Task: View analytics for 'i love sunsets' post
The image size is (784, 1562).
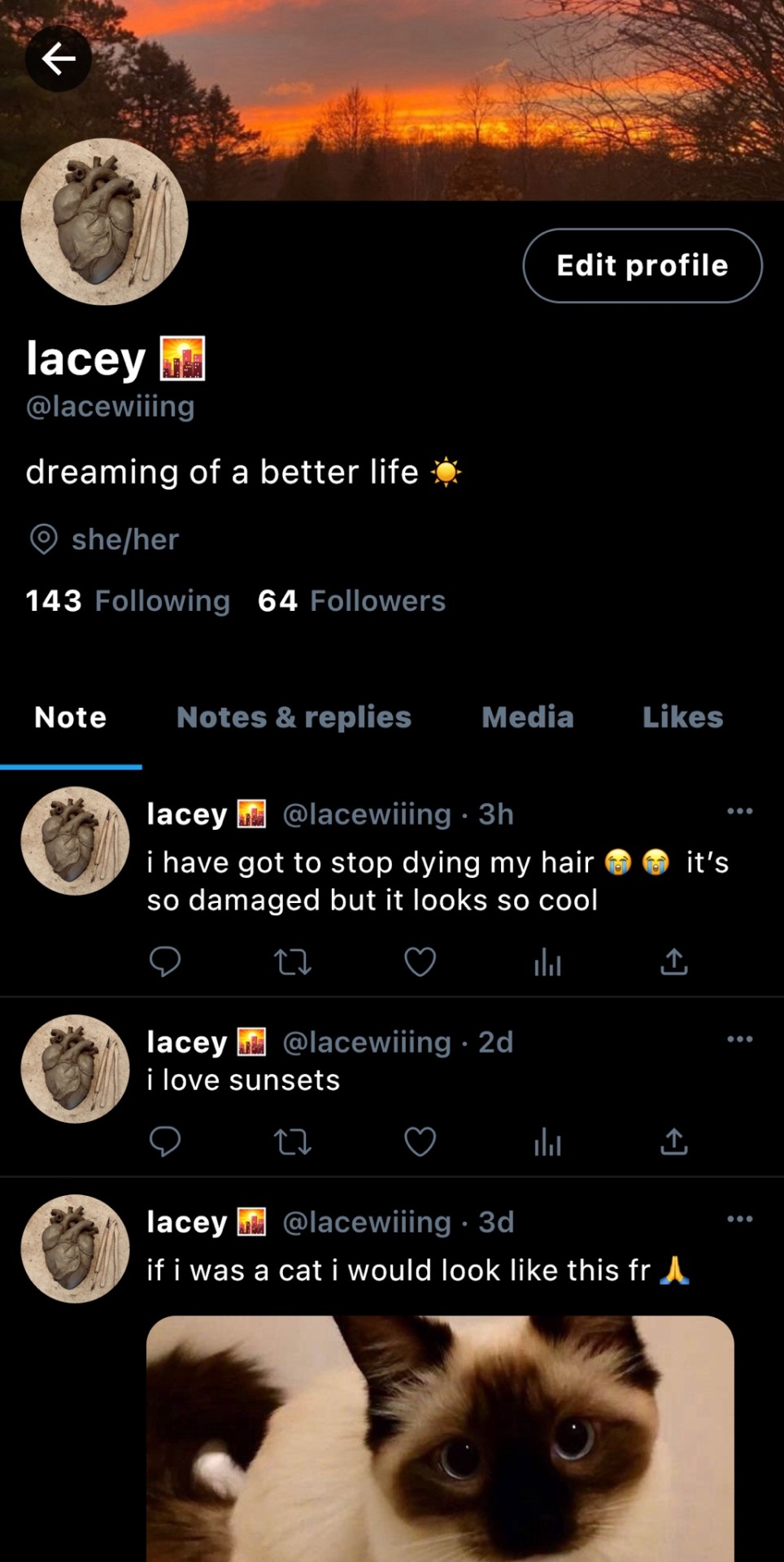Action: [x=547, y=1141]
